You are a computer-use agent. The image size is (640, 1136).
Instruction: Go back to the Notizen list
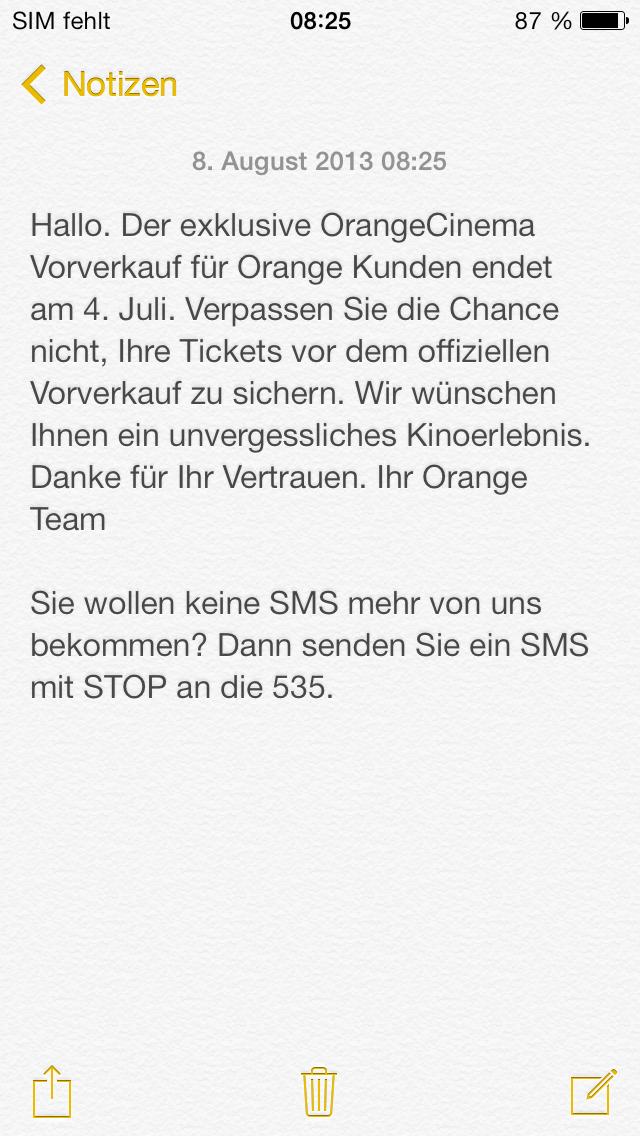click(99, 84)
